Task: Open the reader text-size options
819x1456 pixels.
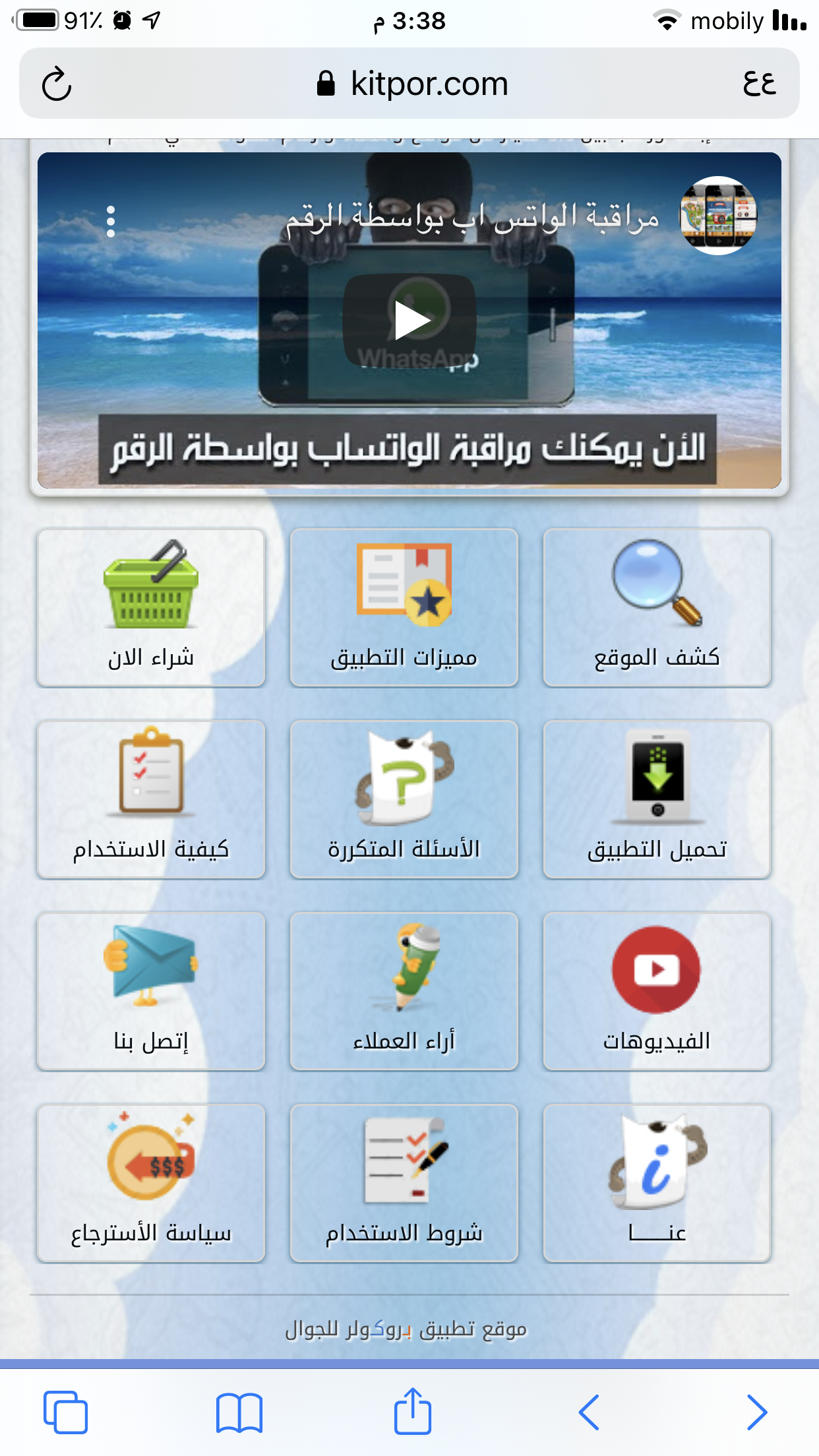Action: pos(759,84)
